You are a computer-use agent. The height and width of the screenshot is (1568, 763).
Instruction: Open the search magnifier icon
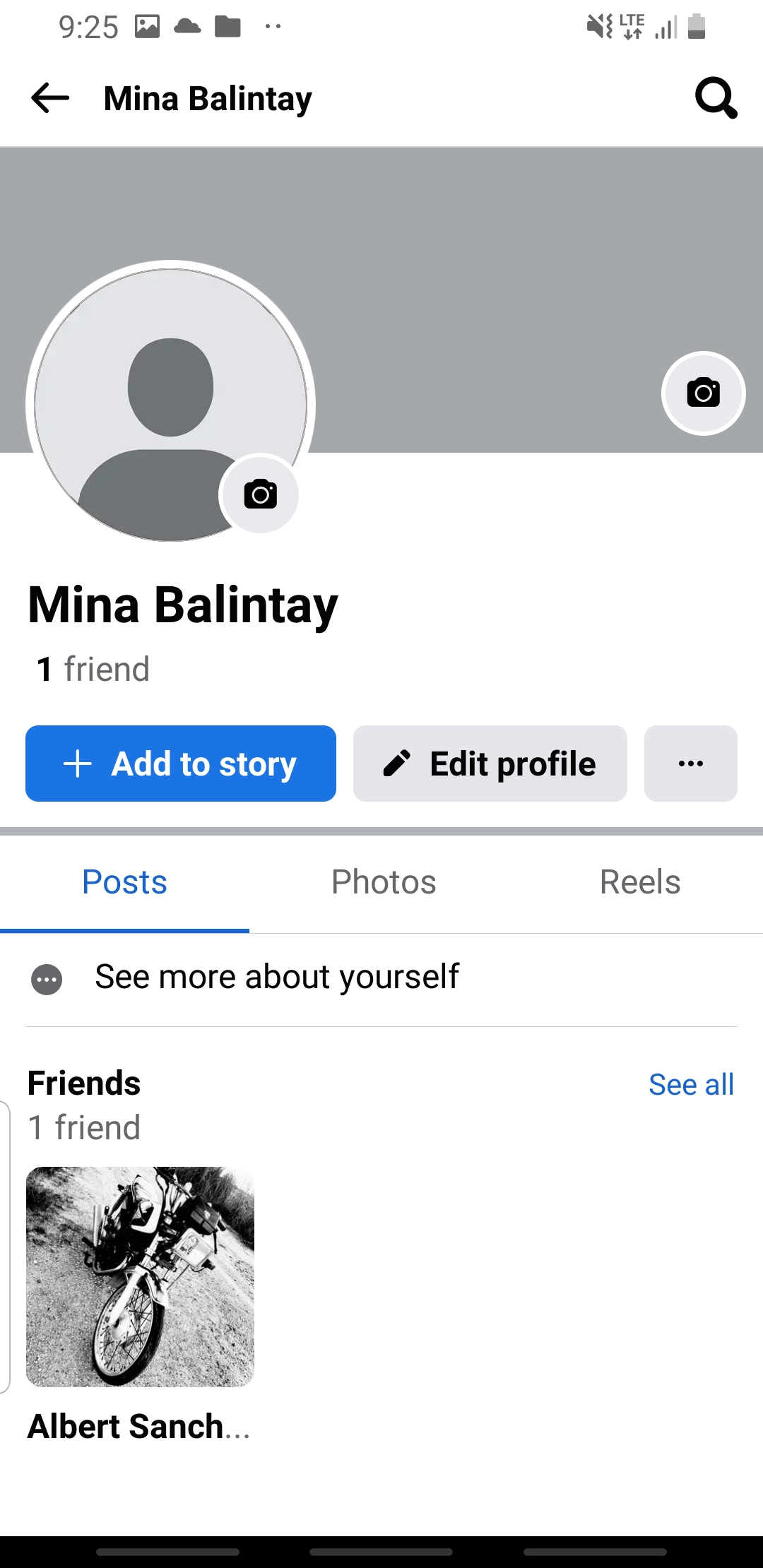coord(716,98)
